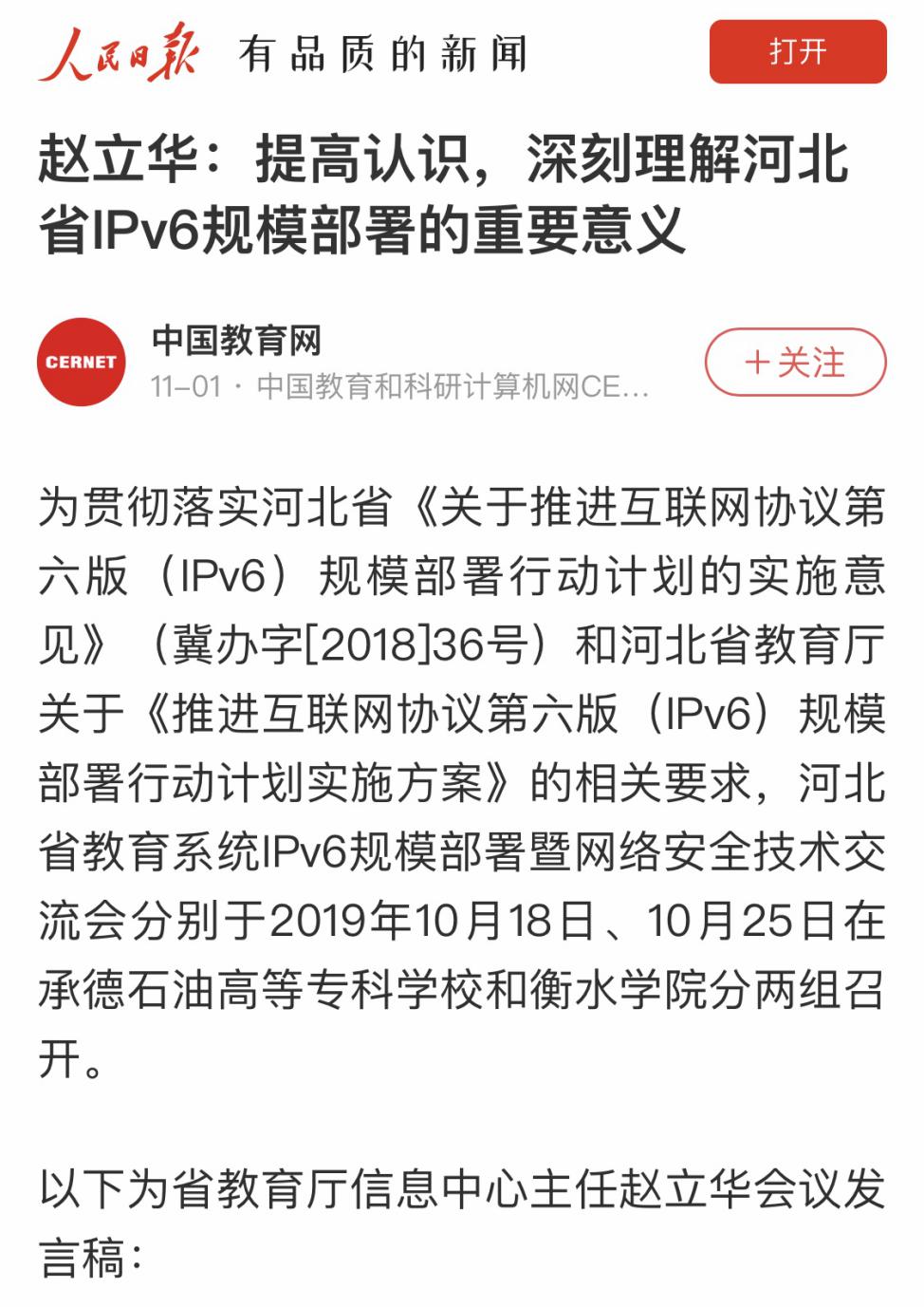Open the 中国教育网 author name
The height and width of the screenshot is (1307, 924).
(236, 340)
